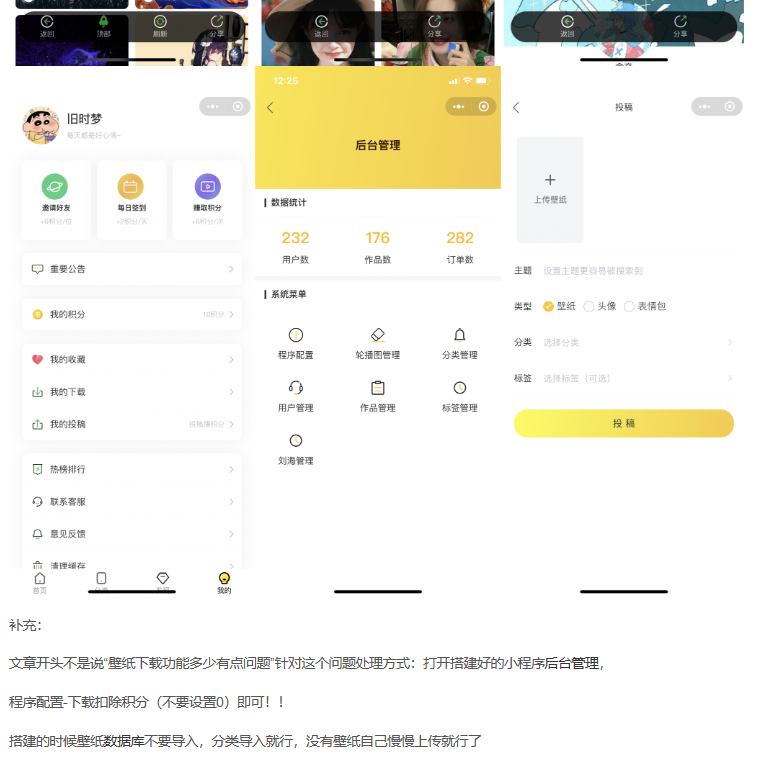760x774 pixels.
Task: Open 分类管理 from 系统菜单
Action: [x=459, y=343]
